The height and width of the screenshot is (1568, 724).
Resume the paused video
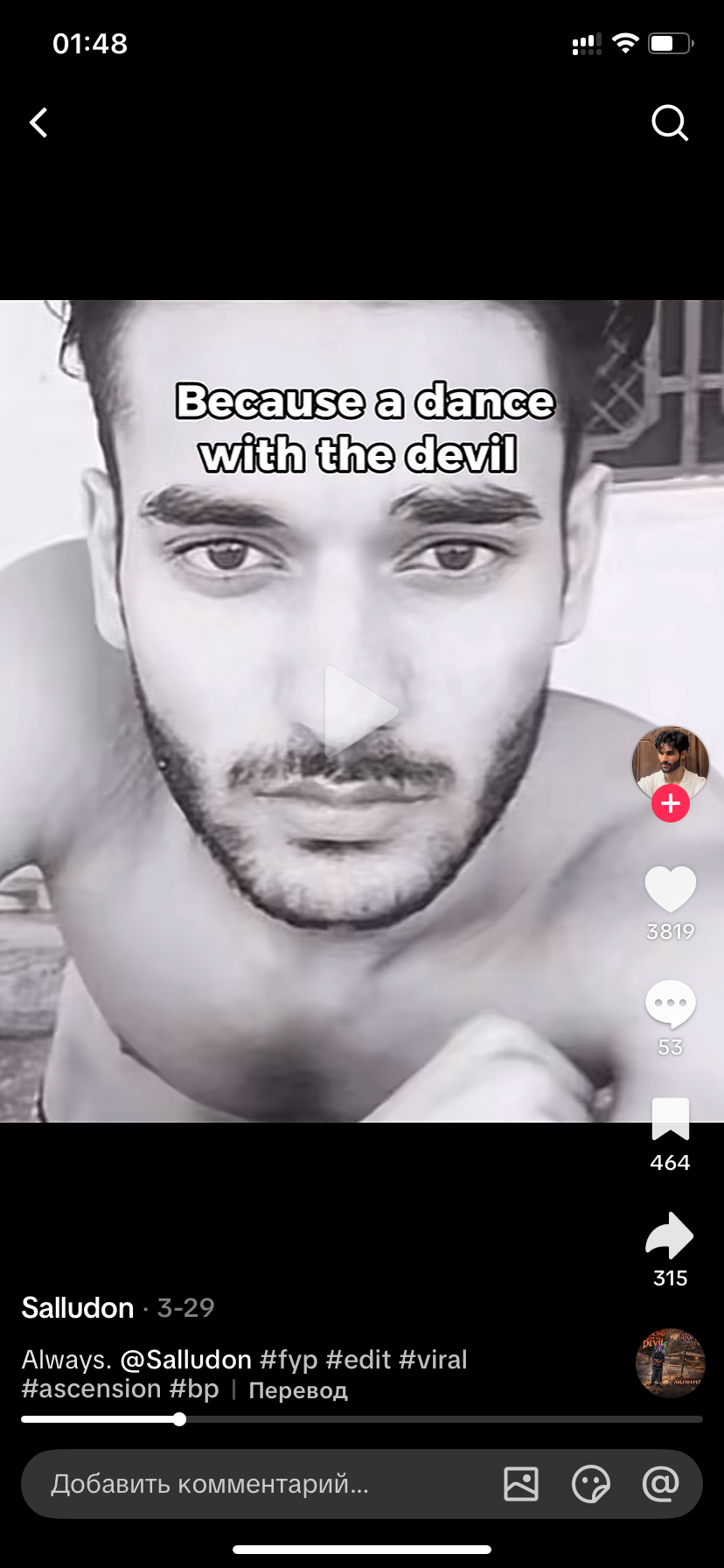361,710
